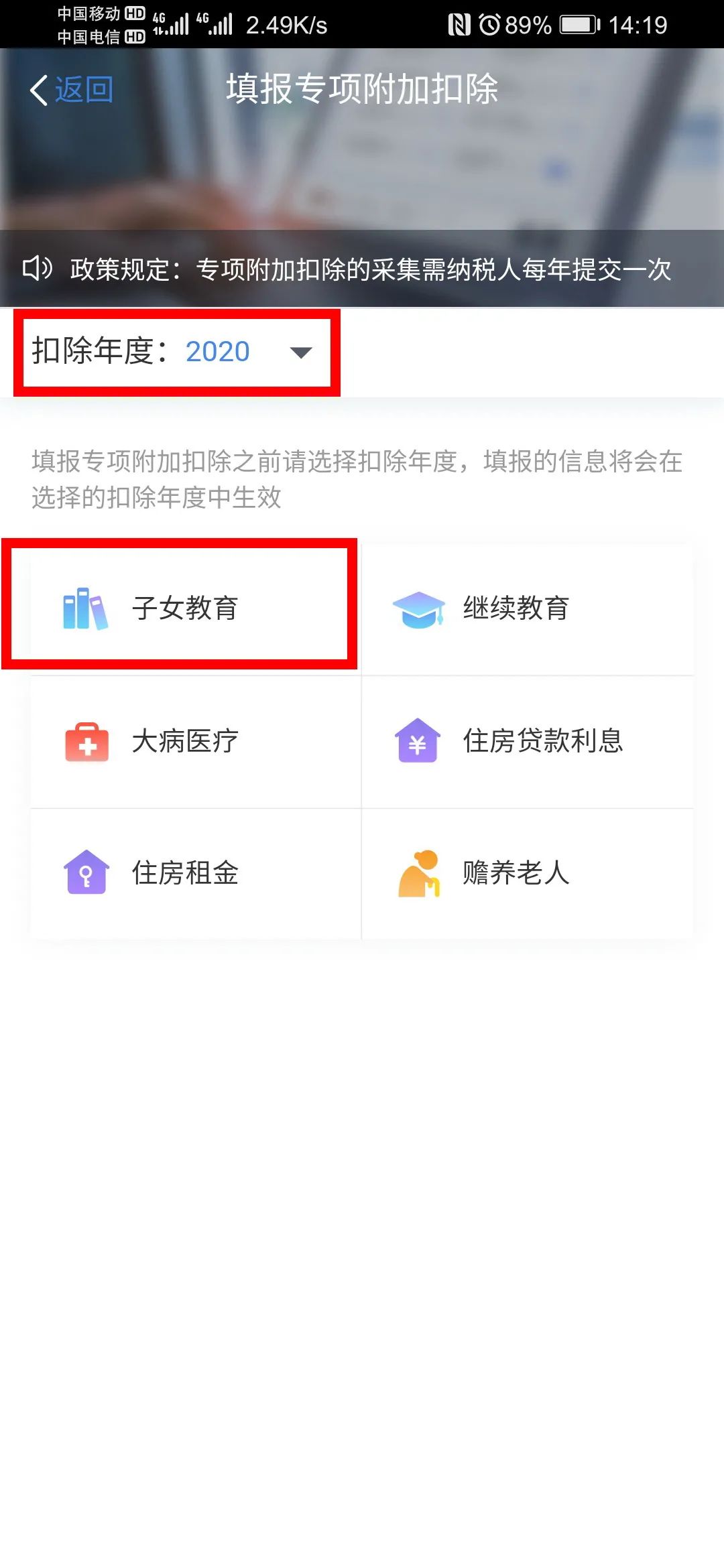Viewport: 724px width, 1568px height.
Task: Select 住房租金 deduction
Action: coord(196,873)
